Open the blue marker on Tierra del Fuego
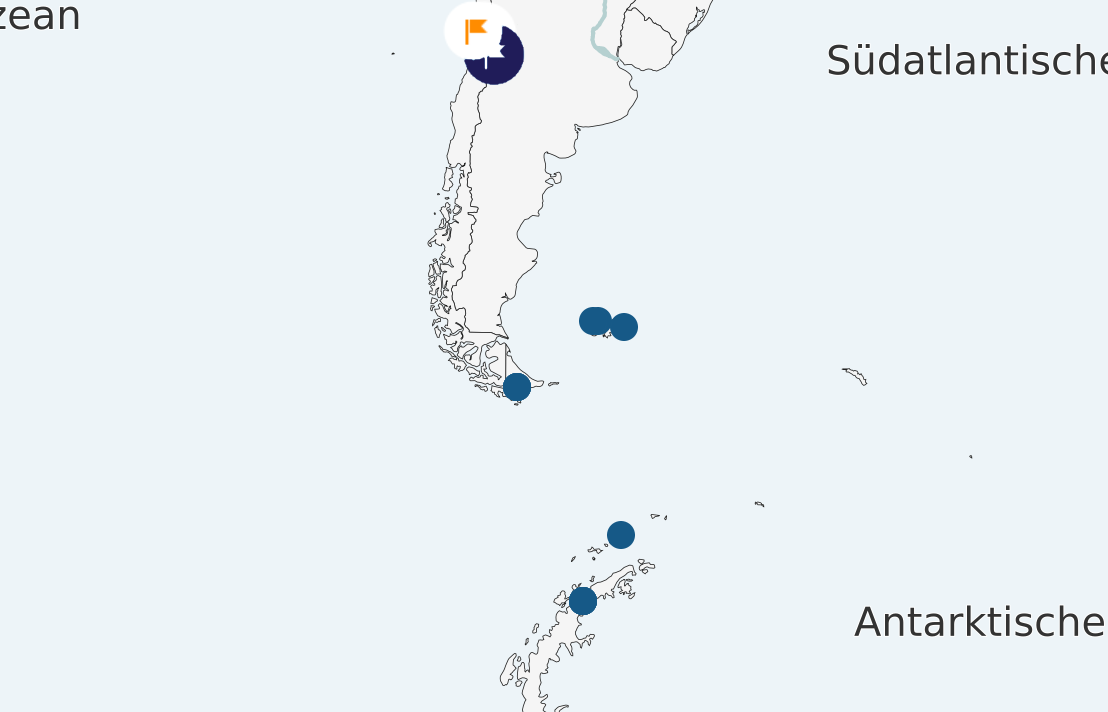1108x712 pixels. click(x=517, y=387)
